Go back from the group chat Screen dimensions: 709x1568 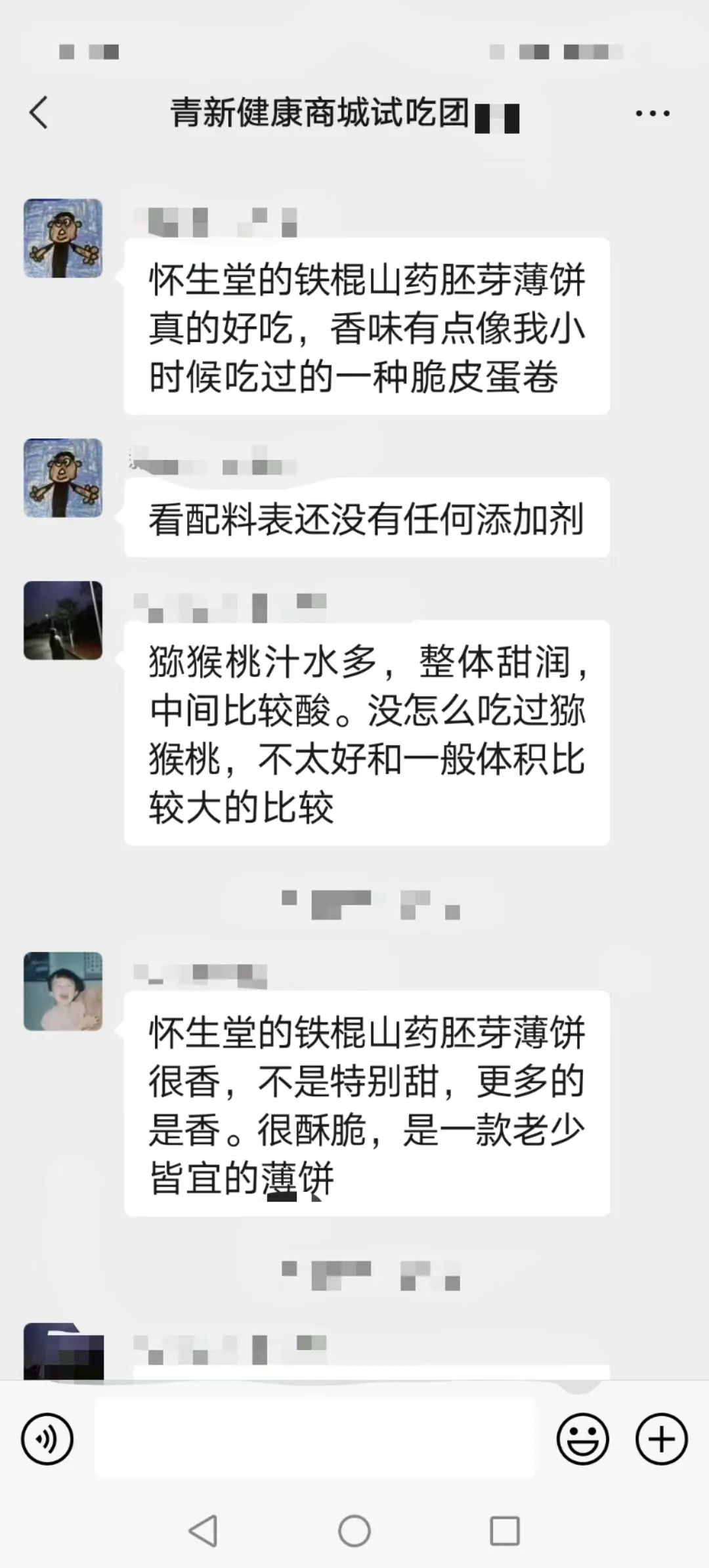(x=39, y=112)
